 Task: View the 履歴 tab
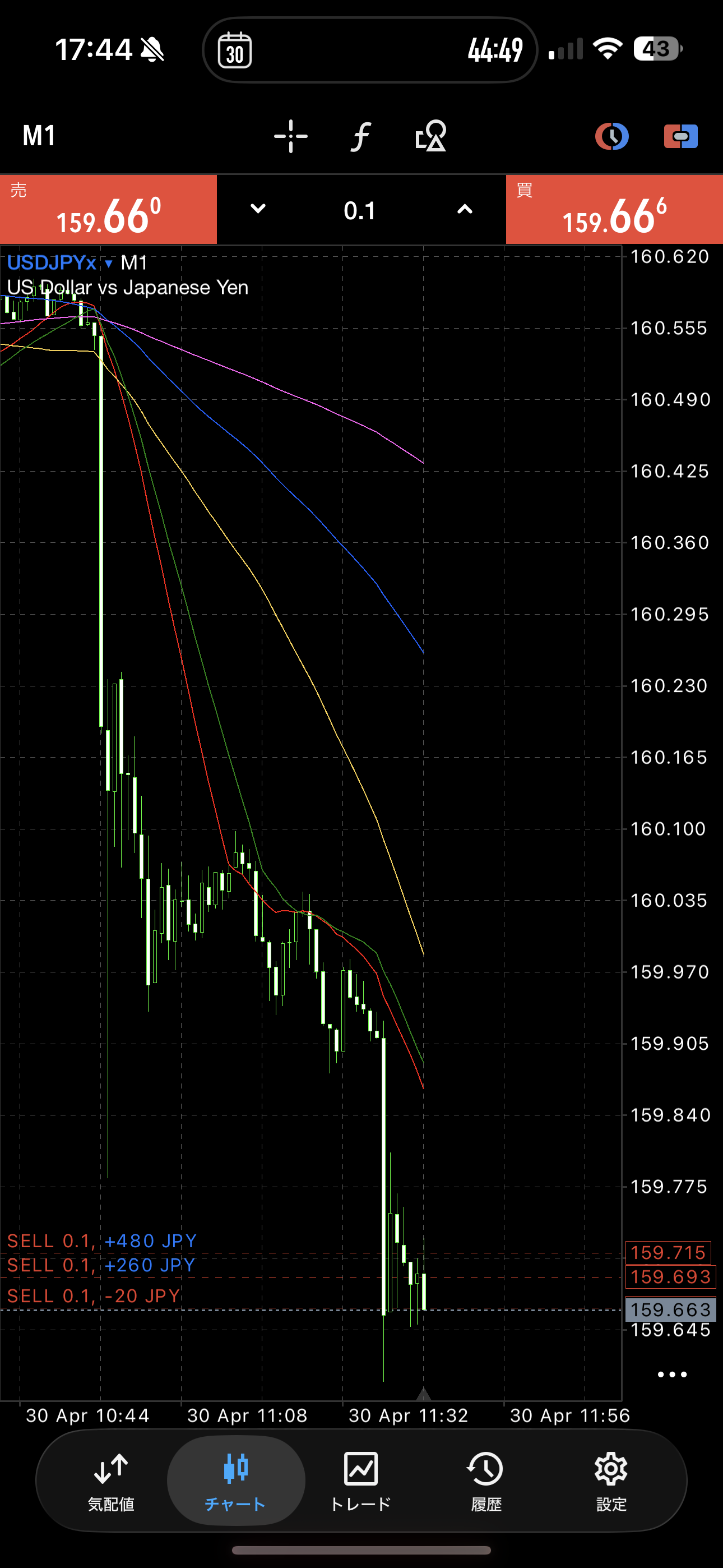click(x=486, y=1481)
